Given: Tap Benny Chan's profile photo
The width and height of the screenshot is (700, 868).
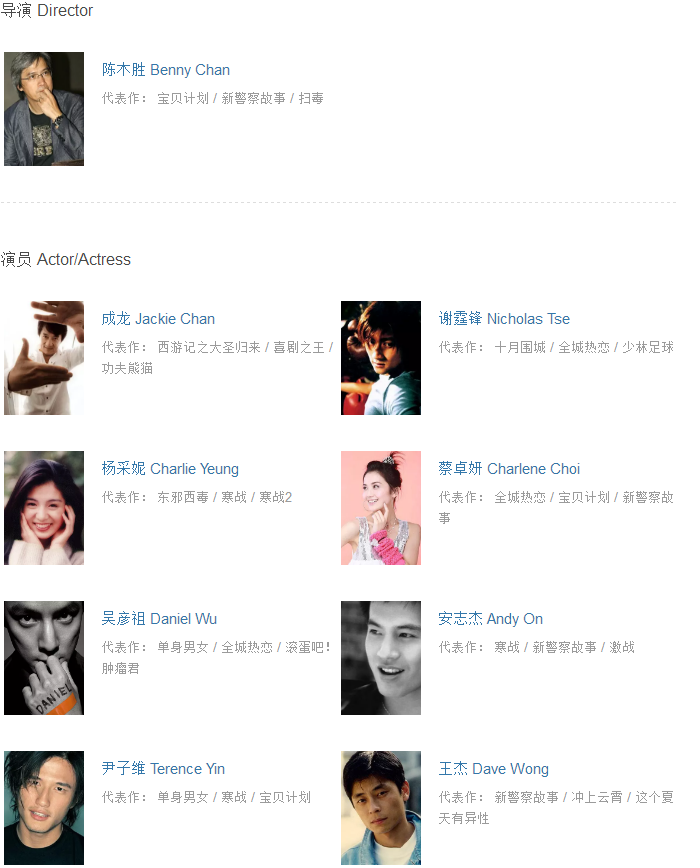Looking at the screenshot, I should click(x=44, y=109).
